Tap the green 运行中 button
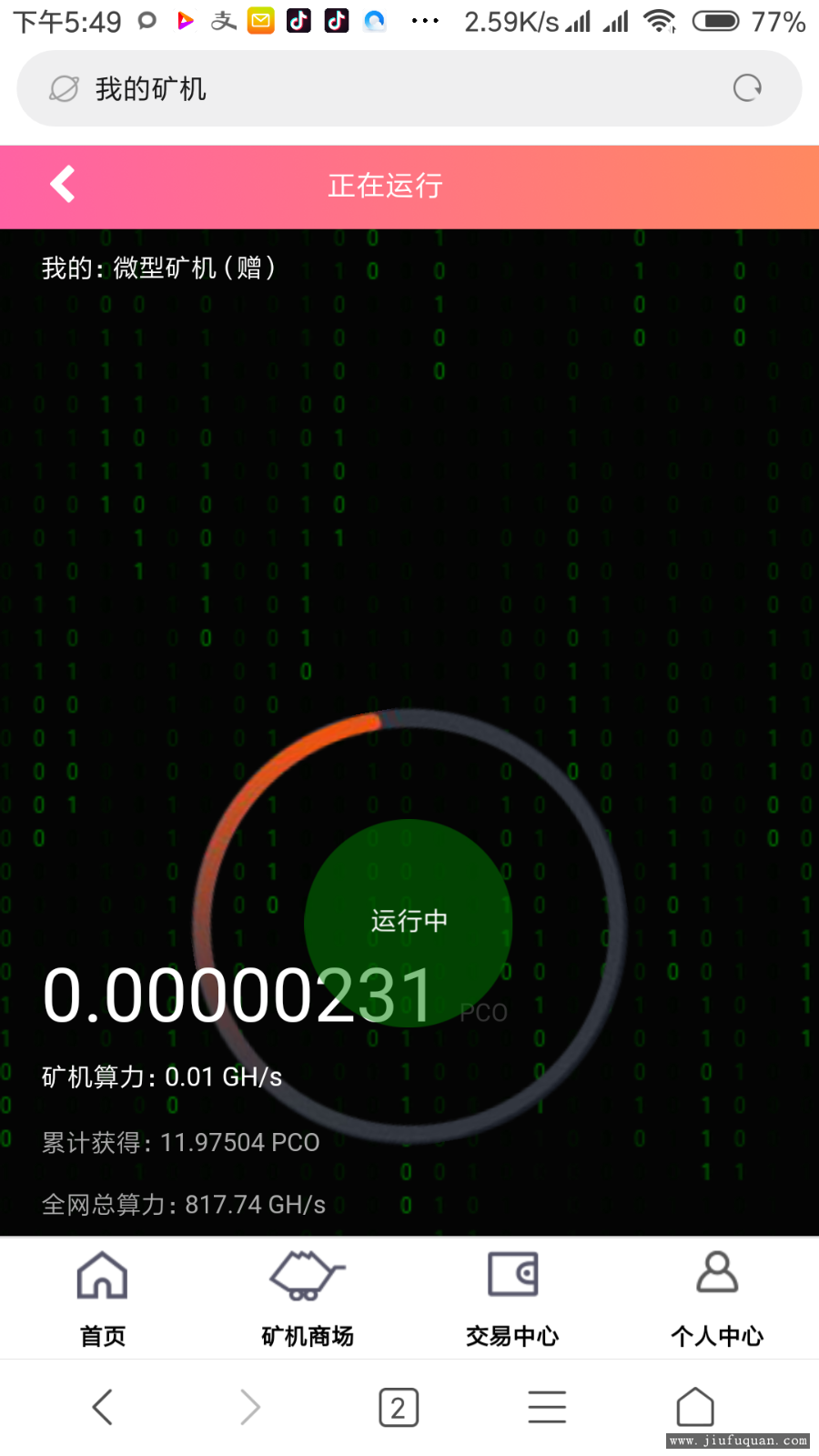 tap(409, 921)
